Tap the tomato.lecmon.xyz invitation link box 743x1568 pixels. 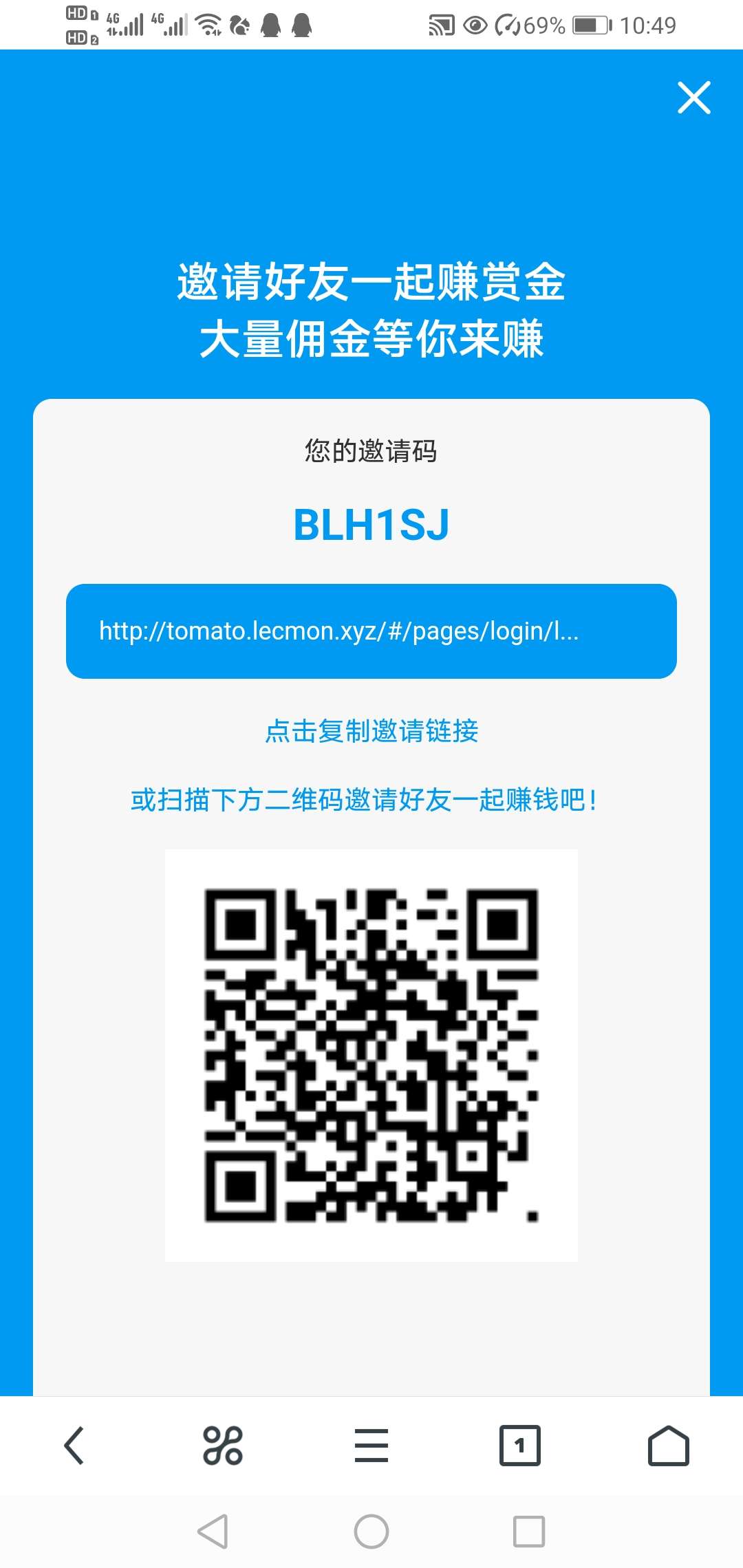pos(371,631)
